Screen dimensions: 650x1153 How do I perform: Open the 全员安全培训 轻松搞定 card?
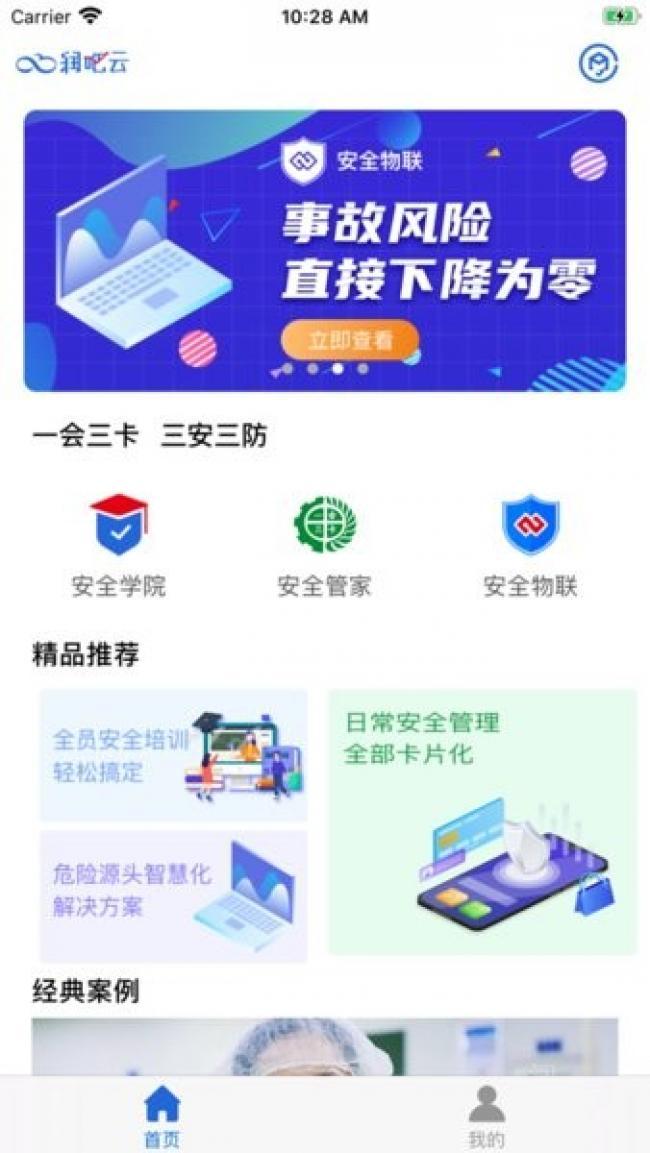(174, 755)
